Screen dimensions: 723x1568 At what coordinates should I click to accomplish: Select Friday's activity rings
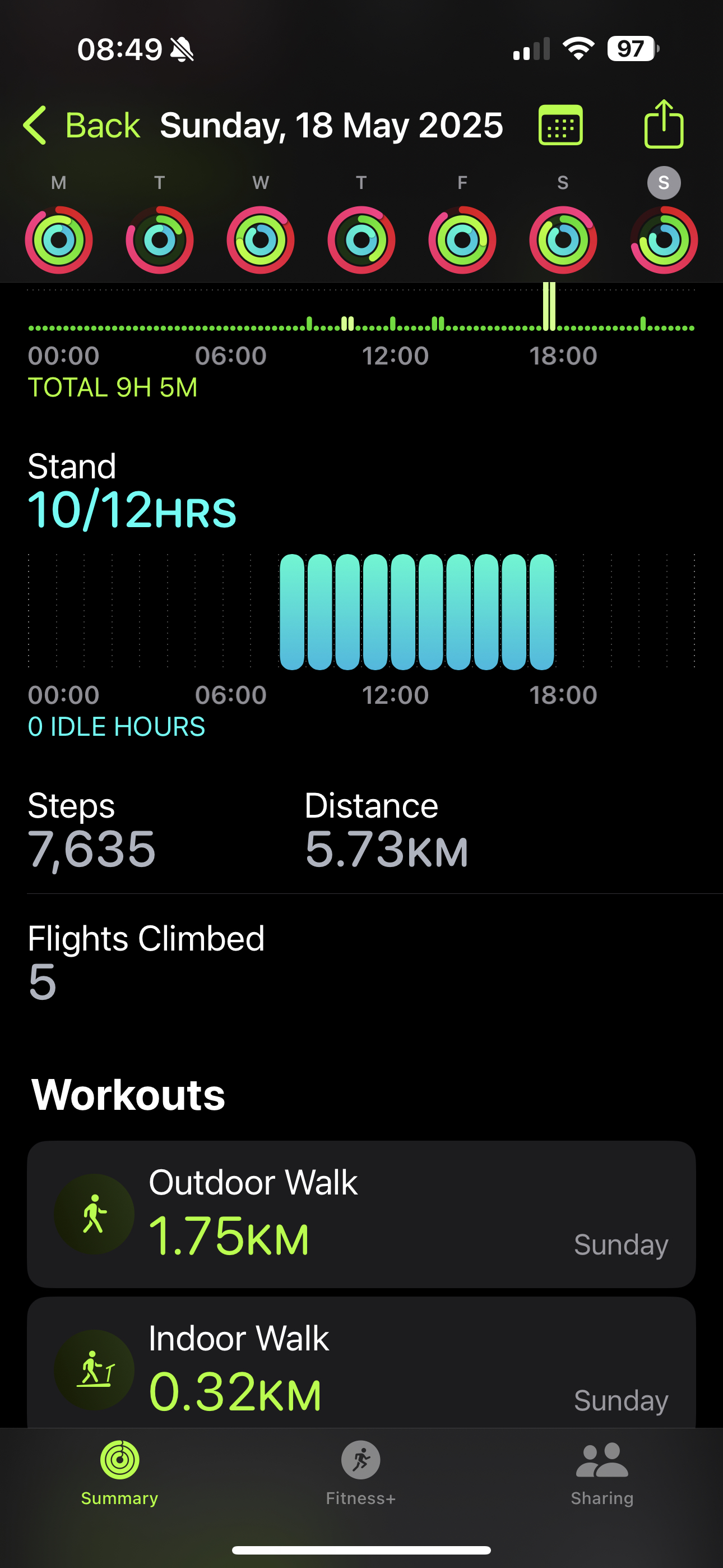tap(462, 240)
